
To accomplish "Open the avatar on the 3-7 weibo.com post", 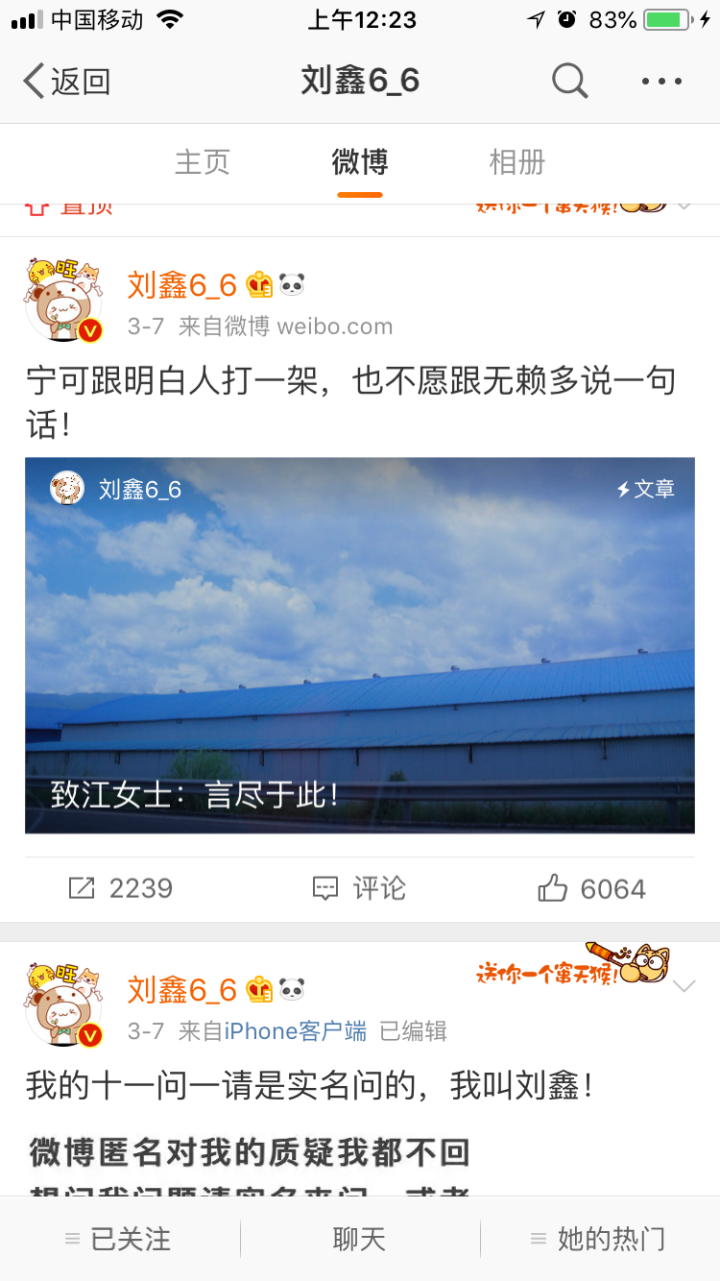I will [x=64, y=299].
